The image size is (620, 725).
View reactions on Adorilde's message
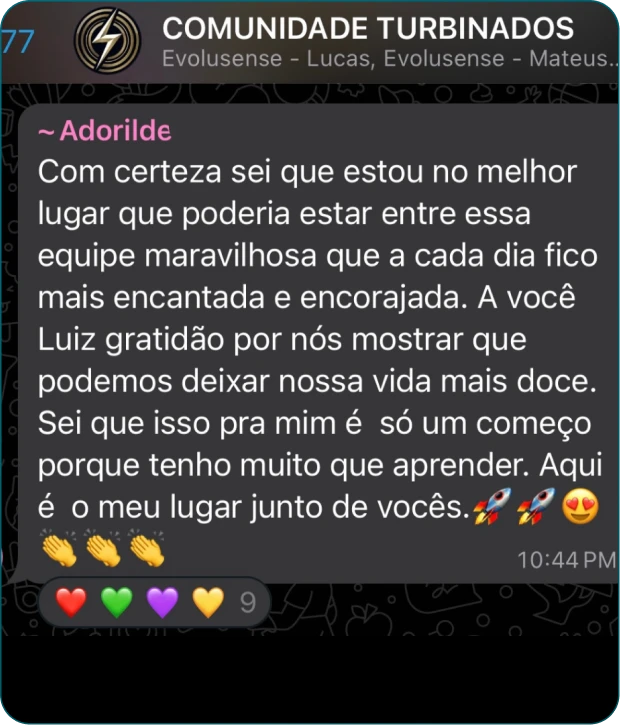[x=156, y=603]
